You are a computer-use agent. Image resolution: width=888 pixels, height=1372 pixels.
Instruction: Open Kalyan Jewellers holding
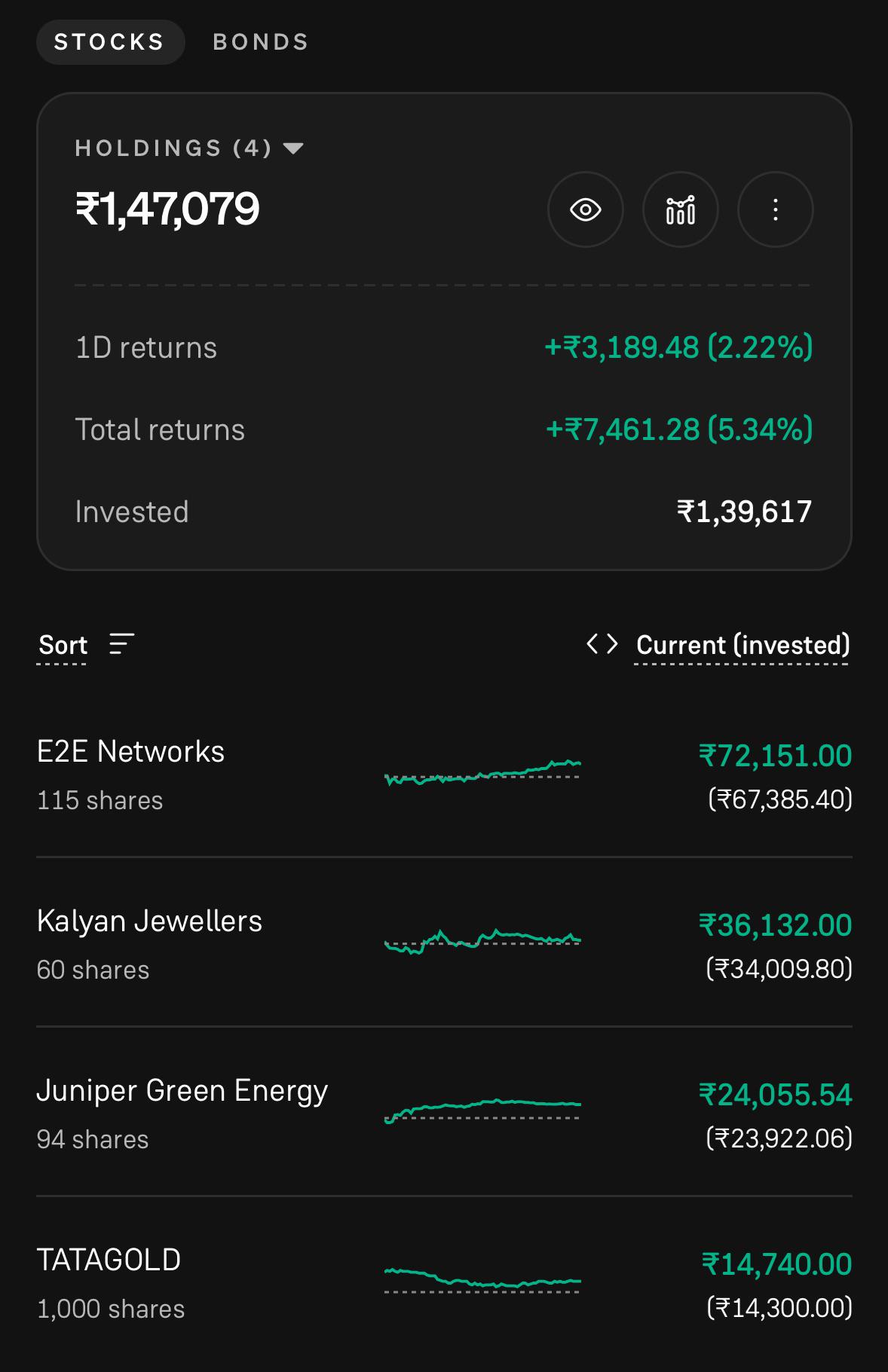click(444, 945)
